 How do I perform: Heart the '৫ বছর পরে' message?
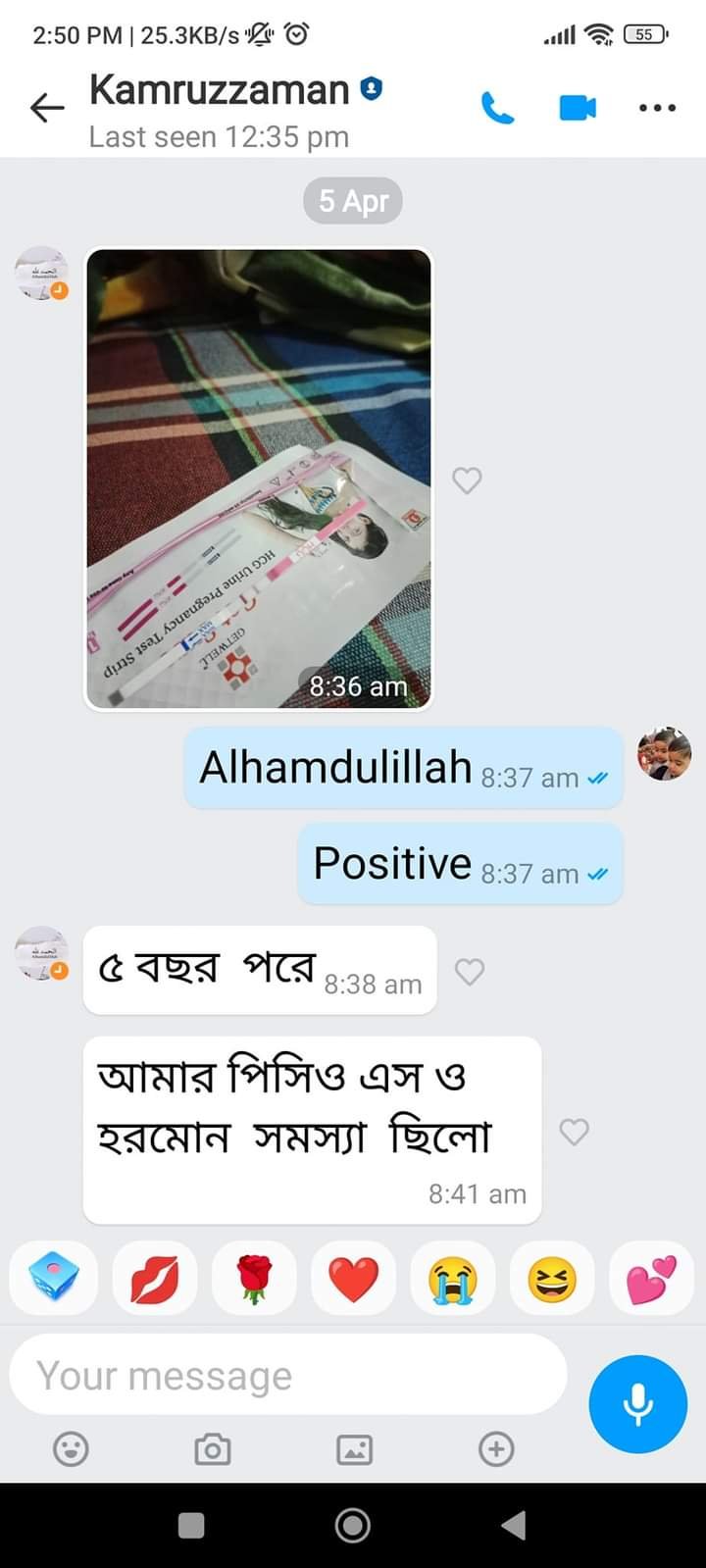pyautogui.click(x=470, y=972)
